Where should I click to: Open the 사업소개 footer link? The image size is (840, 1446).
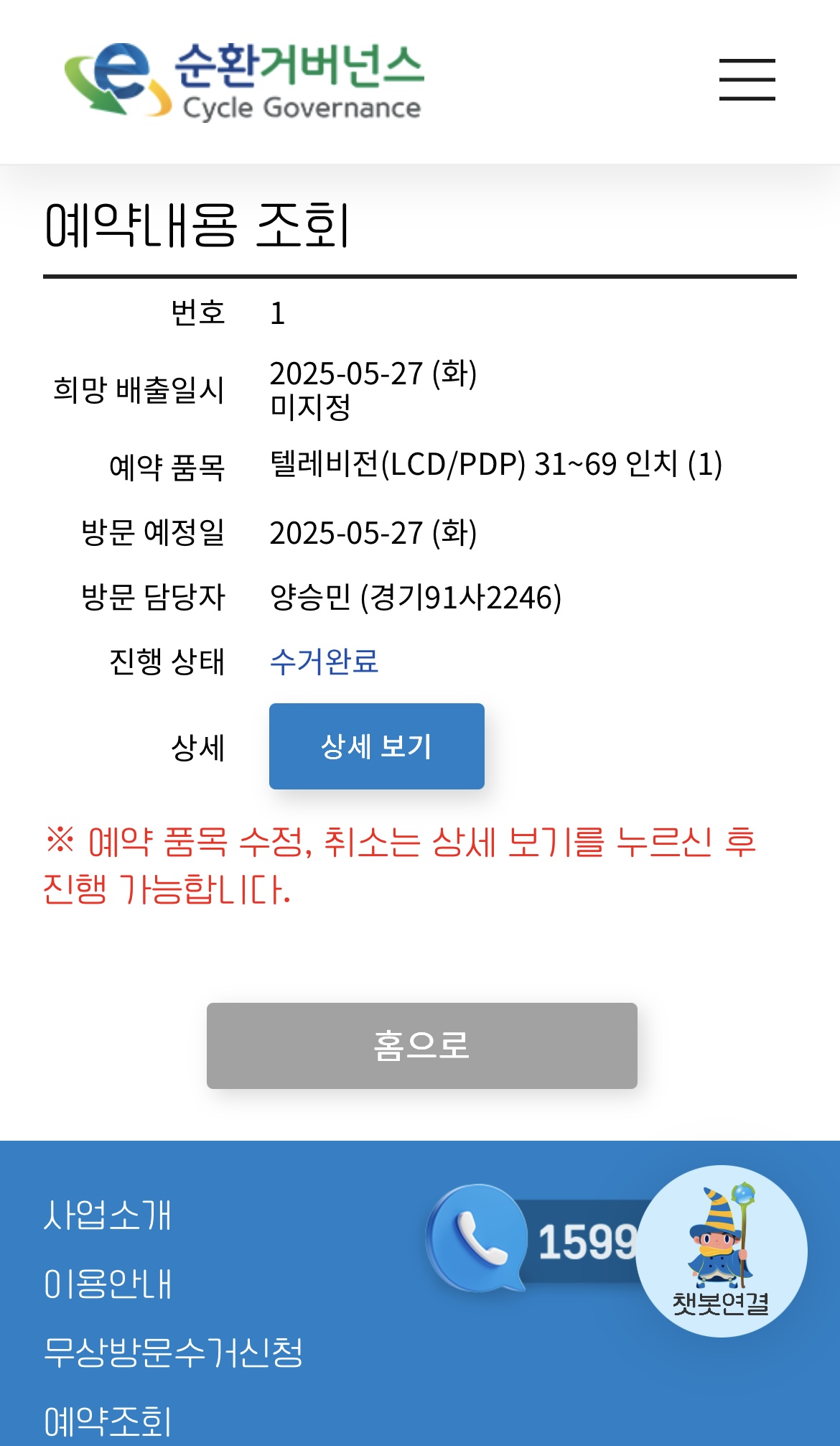click(x=108, y=1215)
